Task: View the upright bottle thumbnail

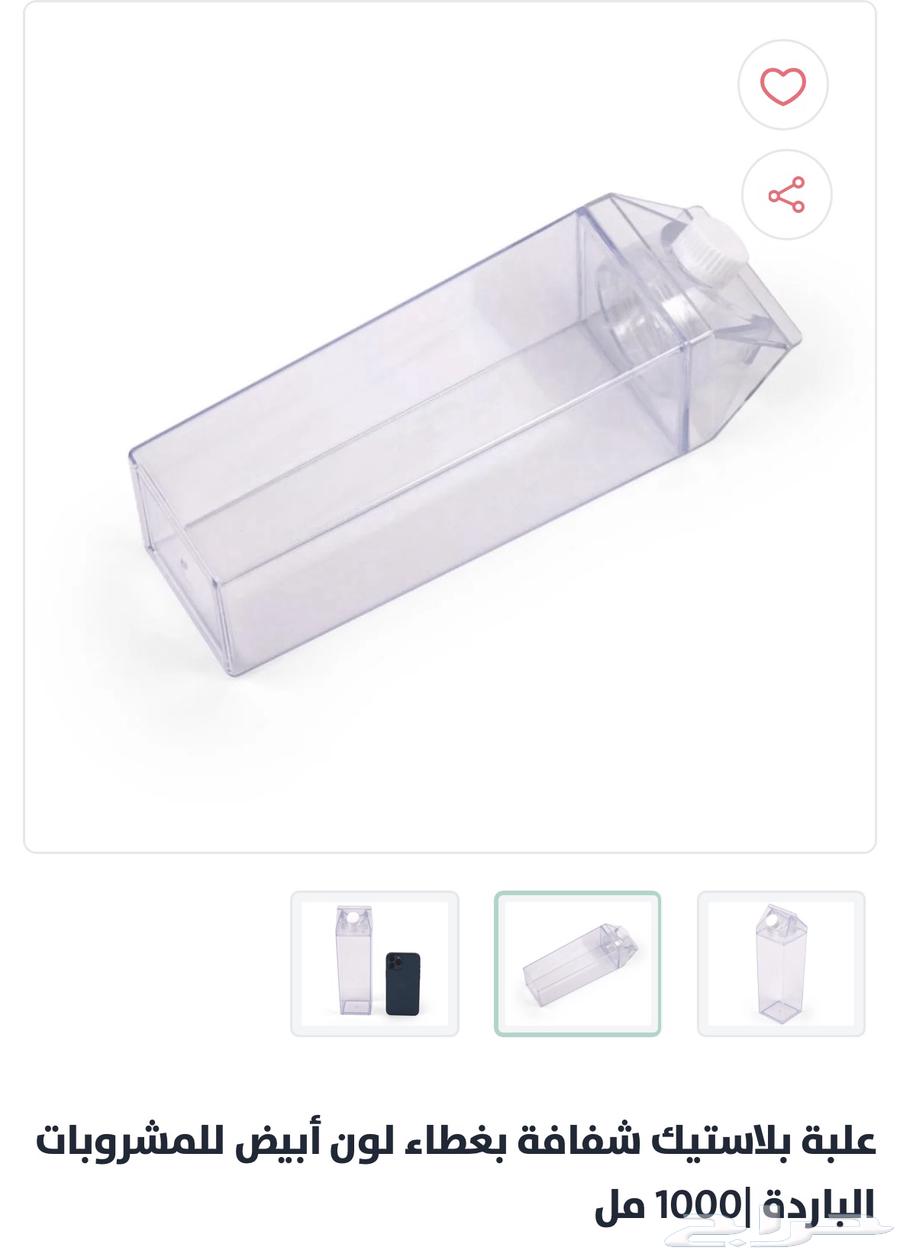Action: (780, 963)
